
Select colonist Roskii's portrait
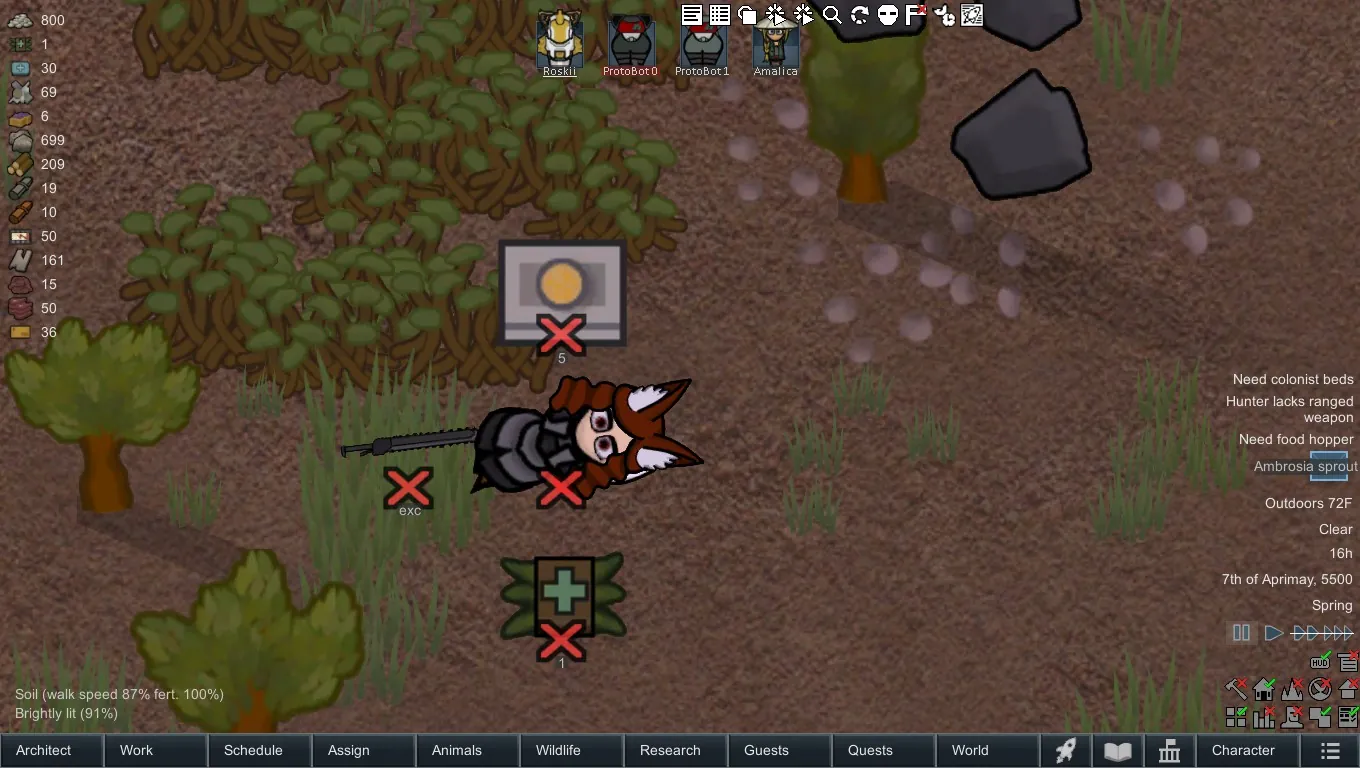click(x=560, y=40)
